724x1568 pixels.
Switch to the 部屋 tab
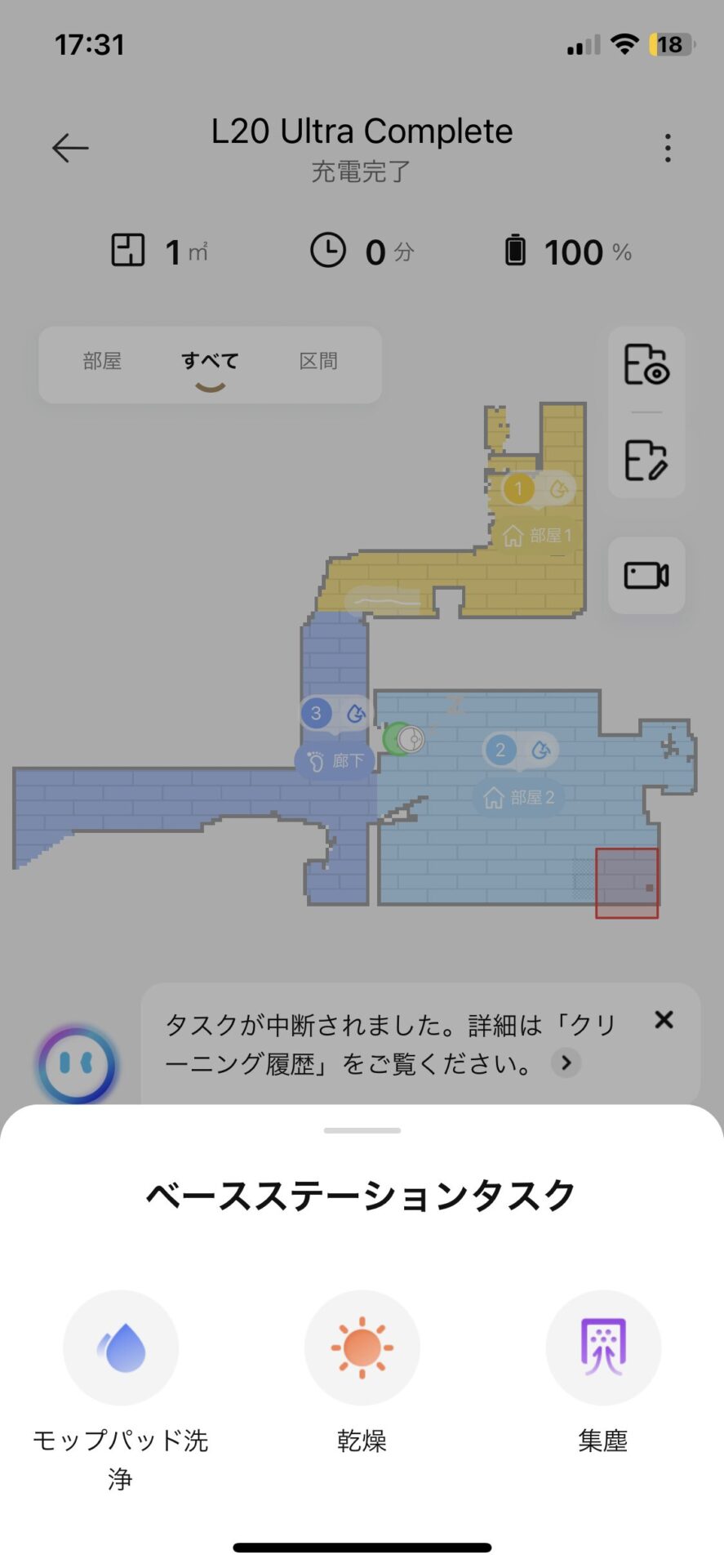click(x=102, y=361)
